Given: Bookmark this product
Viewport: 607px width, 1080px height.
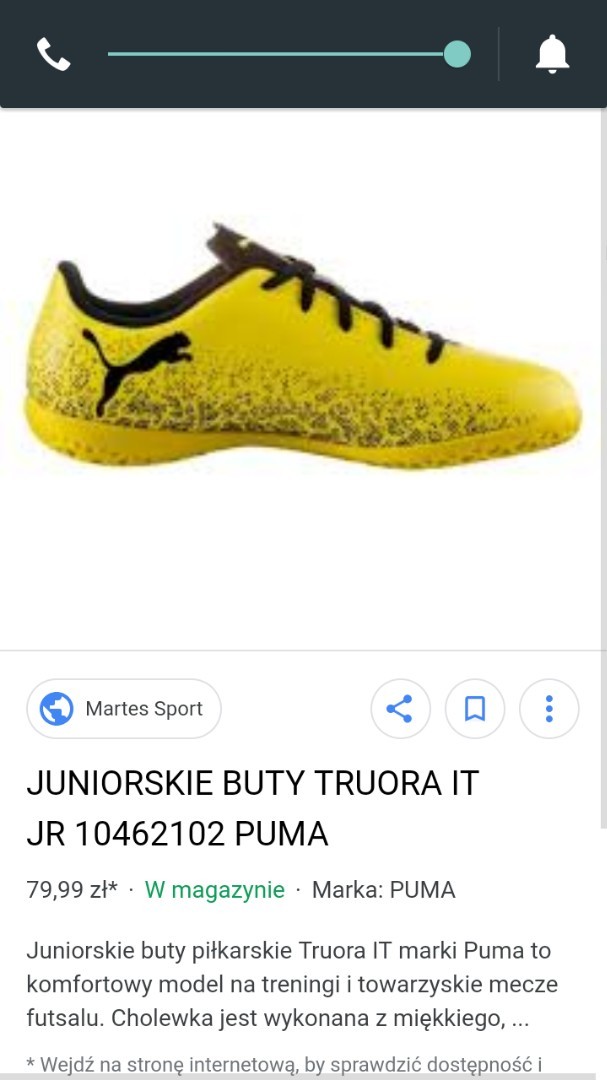Looking at the screenshot, I should [x=475, y=709].
